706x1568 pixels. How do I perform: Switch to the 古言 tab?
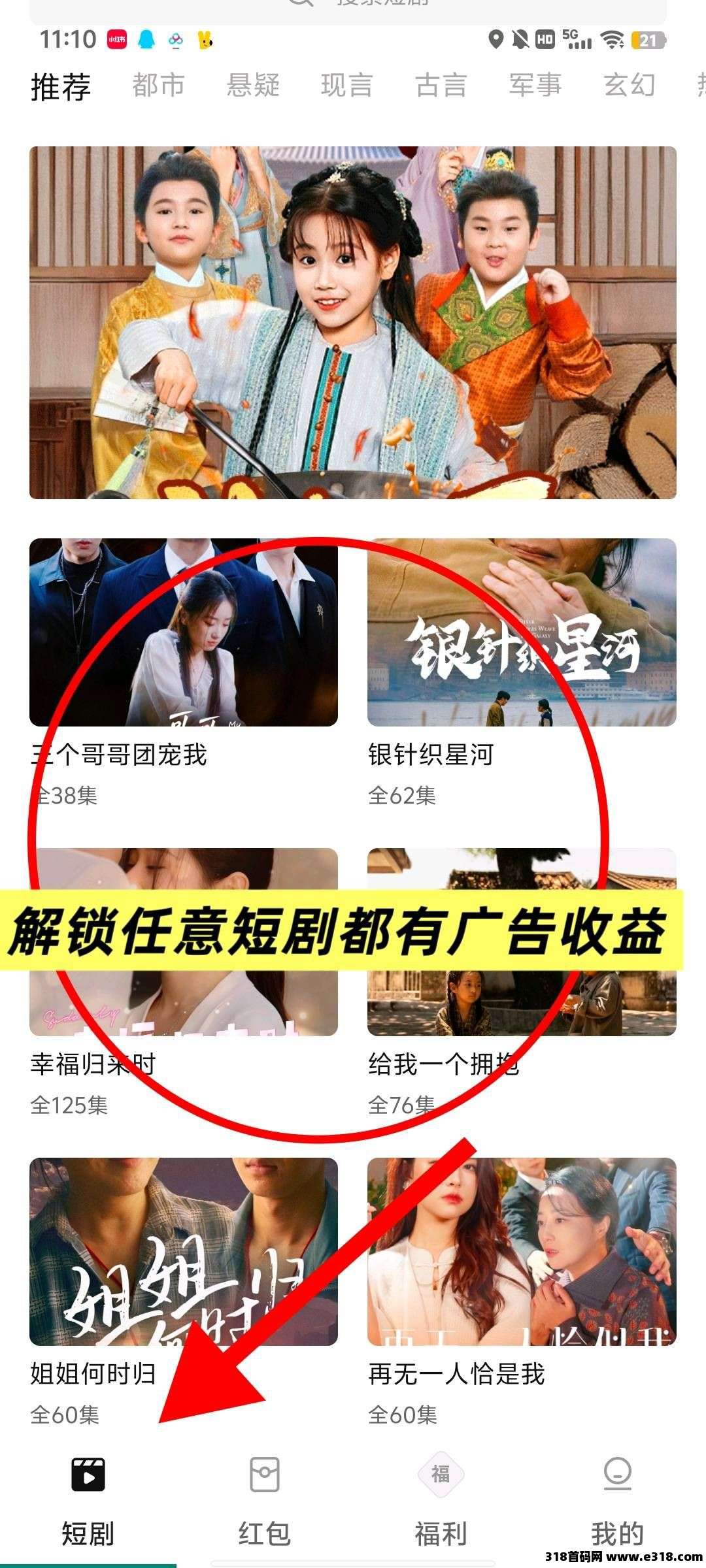(441, 86)
